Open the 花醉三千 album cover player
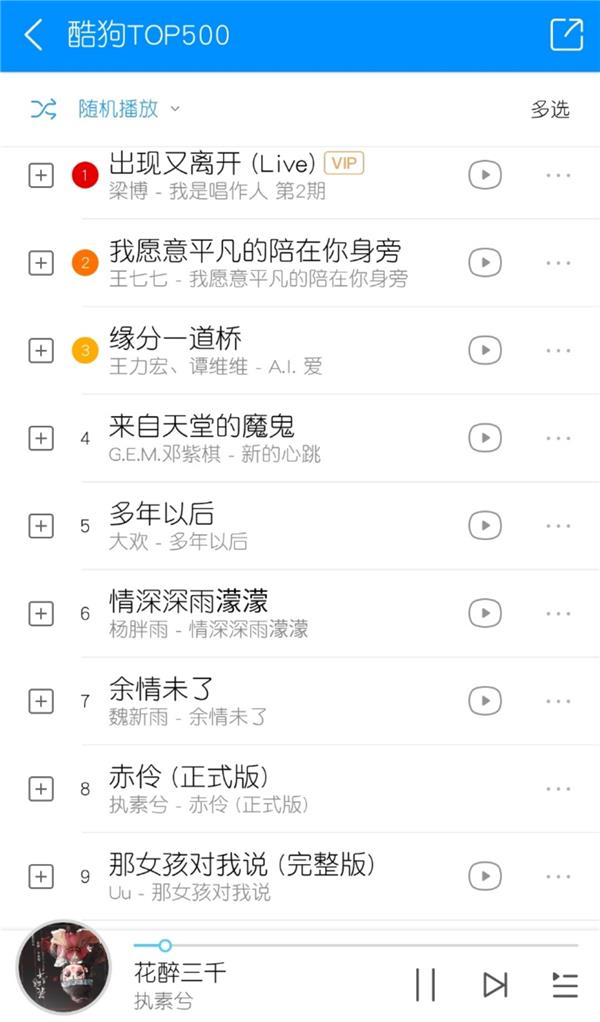This screenshot has height=1022, width=600. coord(63,968)
